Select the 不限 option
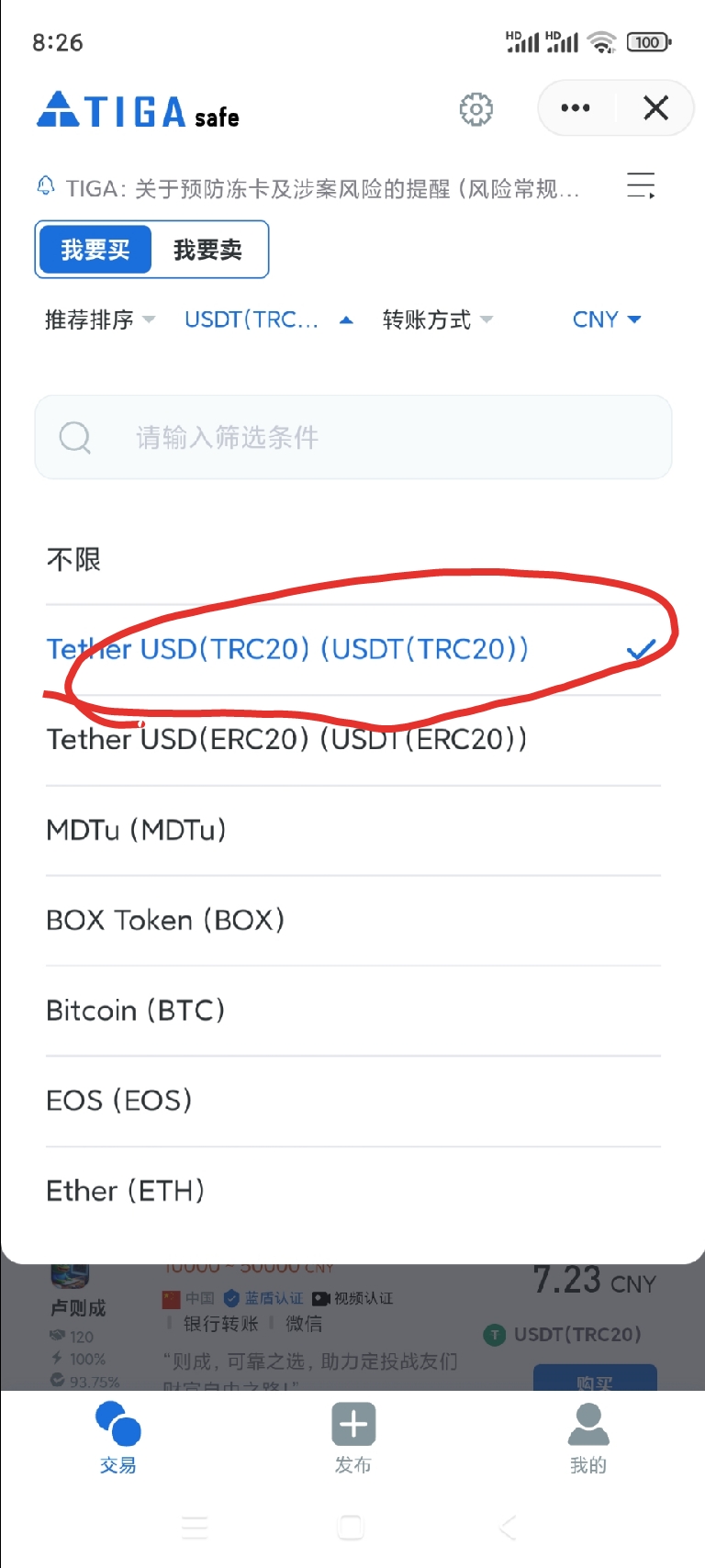Viewport: 705px width, 1568px height. click(73, 559)
